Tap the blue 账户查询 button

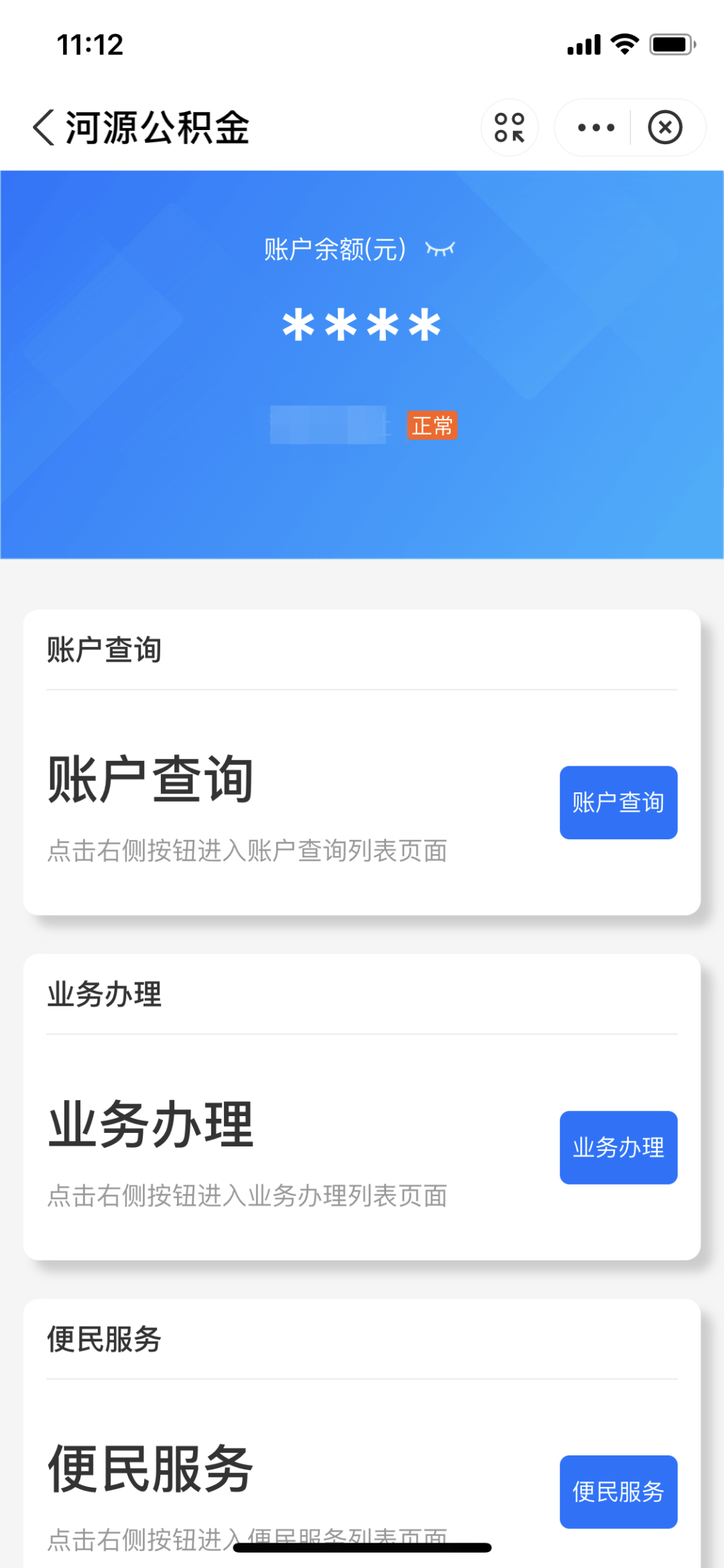click(x=618, y=802)
